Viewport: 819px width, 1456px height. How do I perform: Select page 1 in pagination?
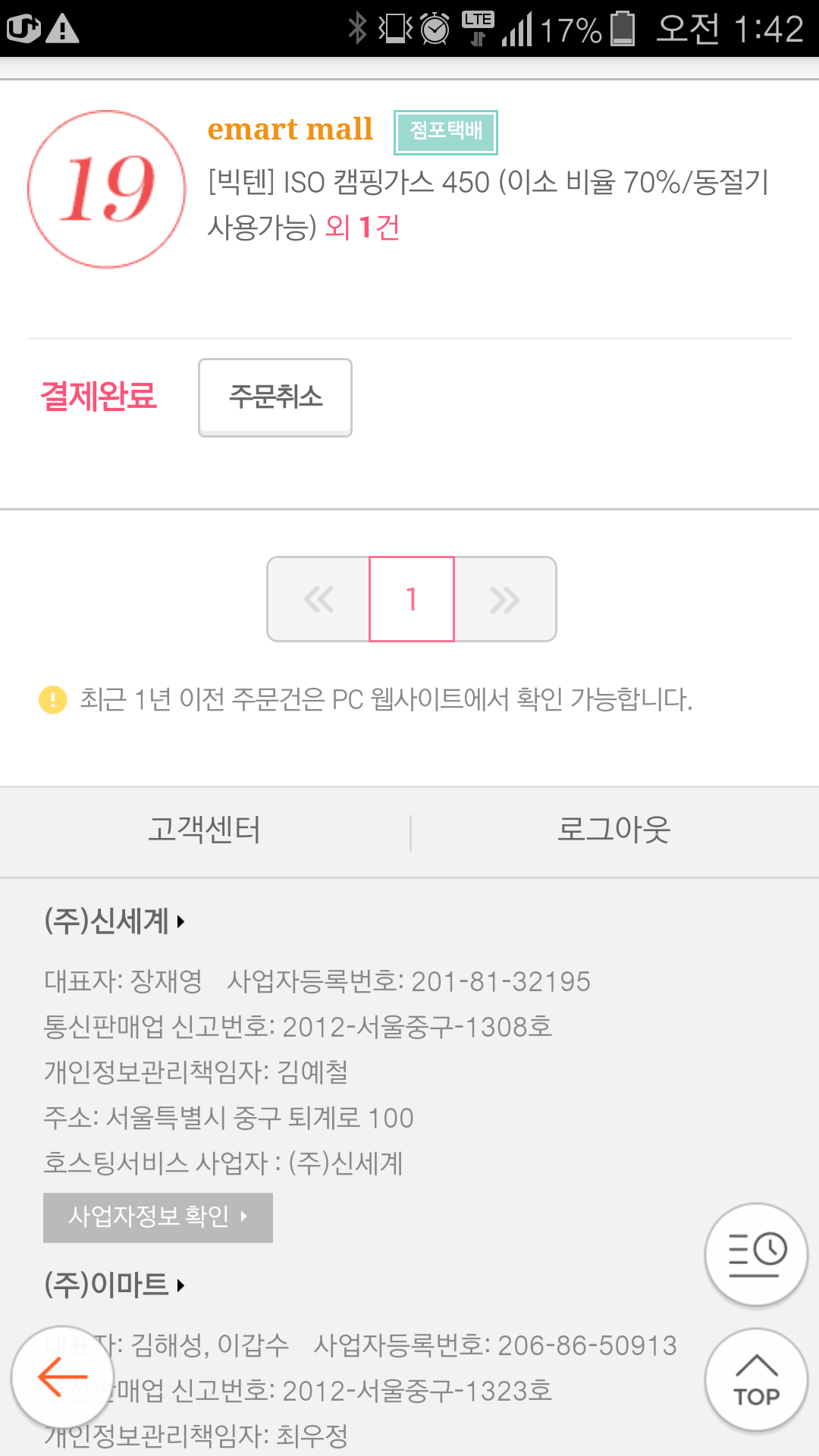(412, 599)
